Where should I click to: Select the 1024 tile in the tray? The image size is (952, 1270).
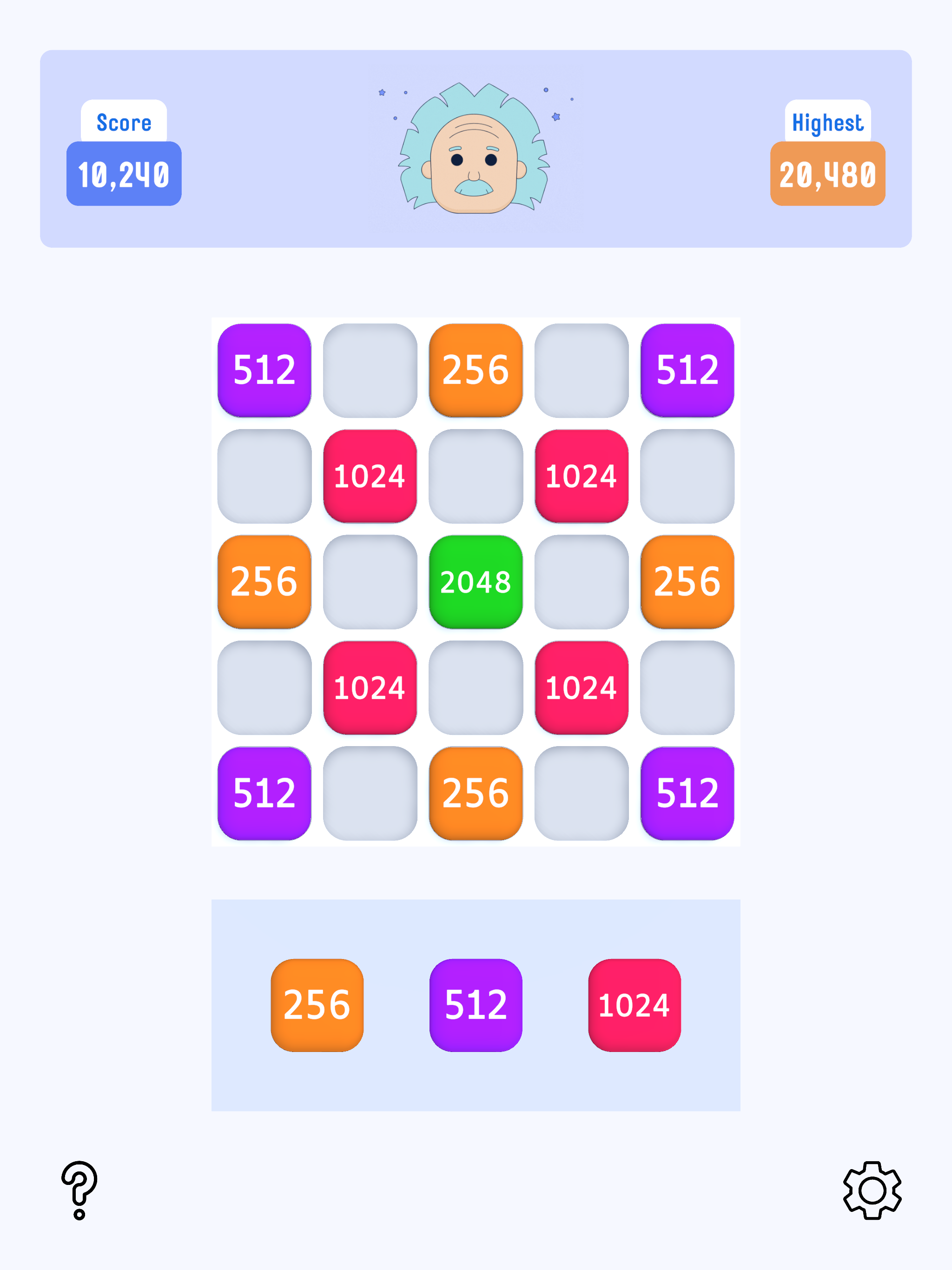(635, 1004)
